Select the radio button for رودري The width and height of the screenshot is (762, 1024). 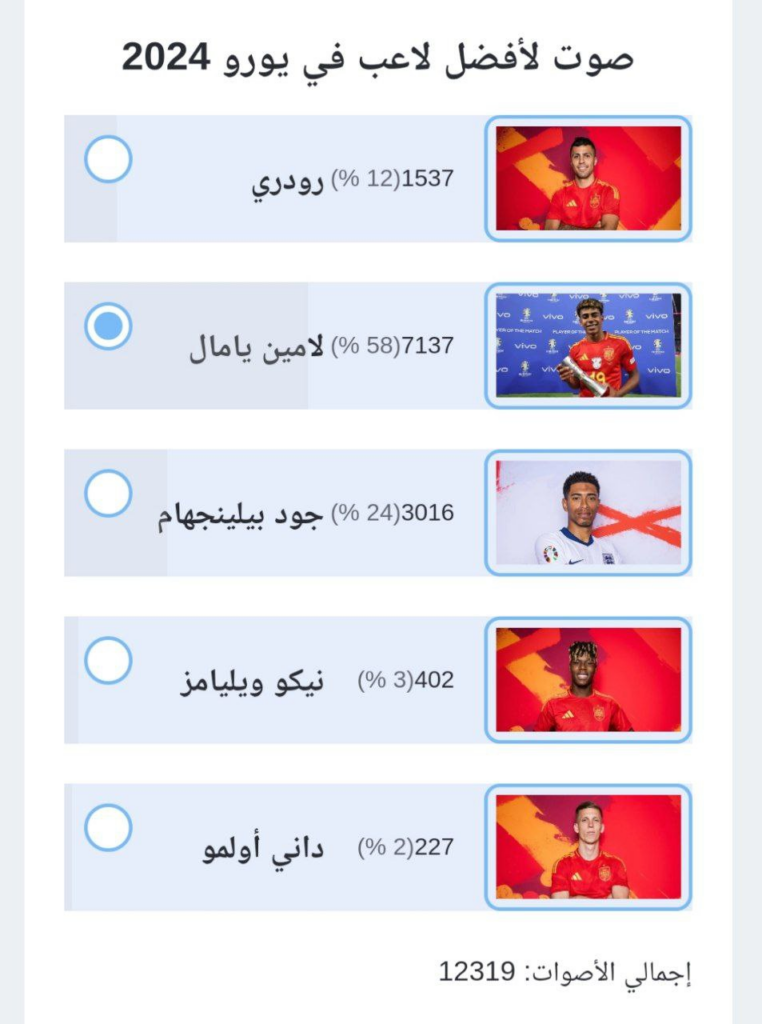point(108,159)
